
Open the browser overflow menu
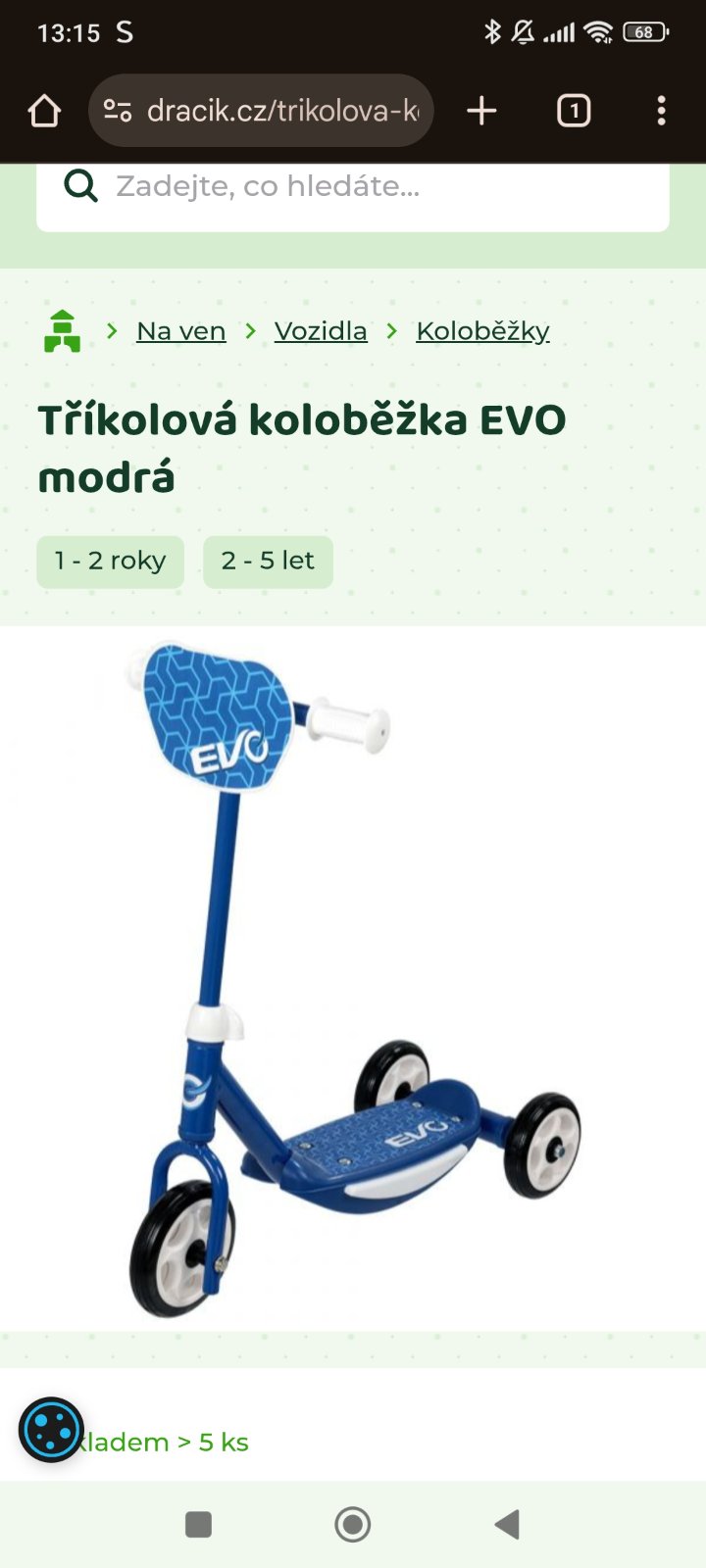pyautogui.click(x=661, y=111)
